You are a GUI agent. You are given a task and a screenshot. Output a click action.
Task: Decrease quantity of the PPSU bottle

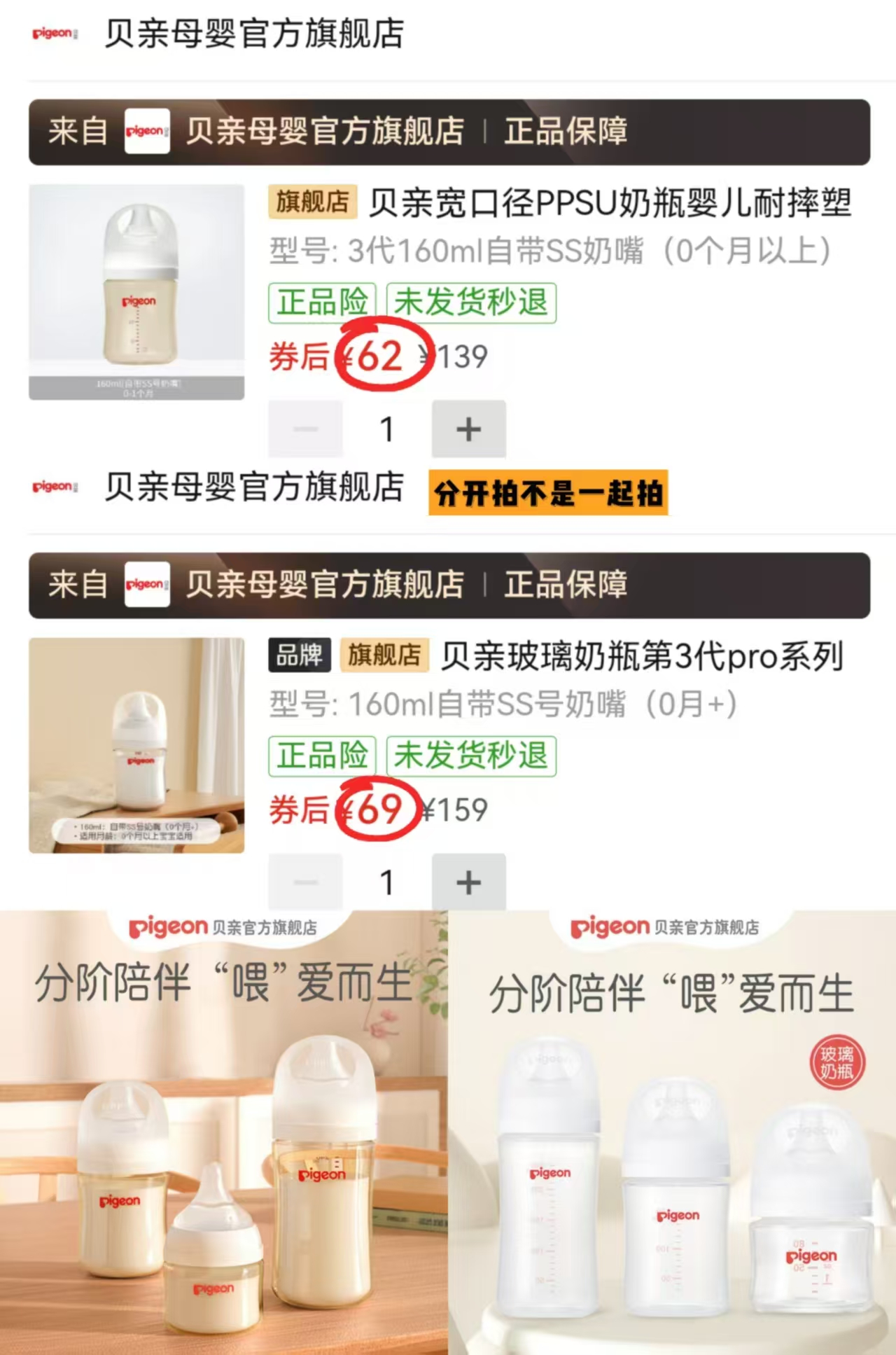coord(304,429)
